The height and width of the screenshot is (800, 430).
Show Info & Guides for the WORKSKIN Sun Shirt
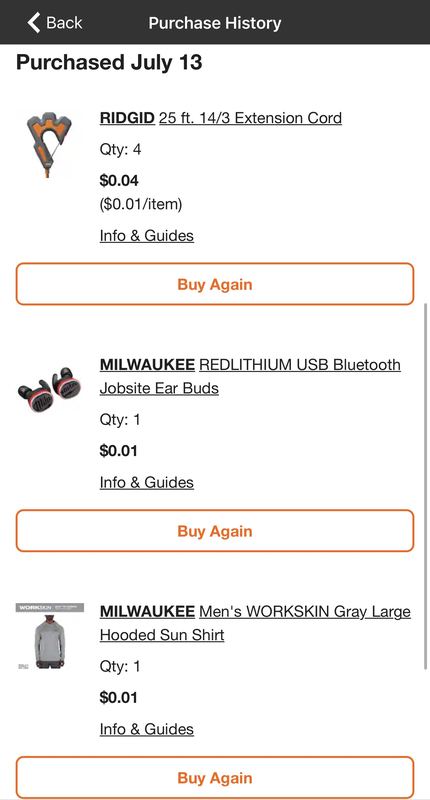click(x=146, y=729)
